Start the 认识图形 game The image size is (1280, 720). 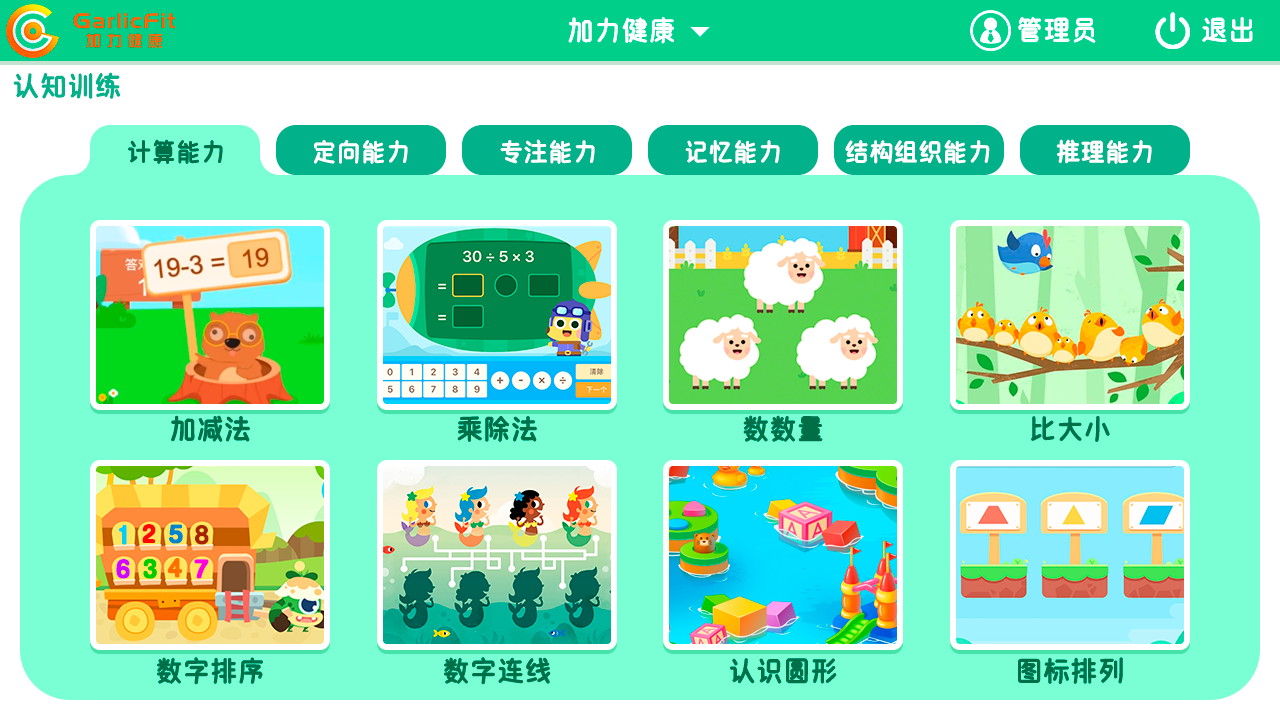[x=783, y=555]
